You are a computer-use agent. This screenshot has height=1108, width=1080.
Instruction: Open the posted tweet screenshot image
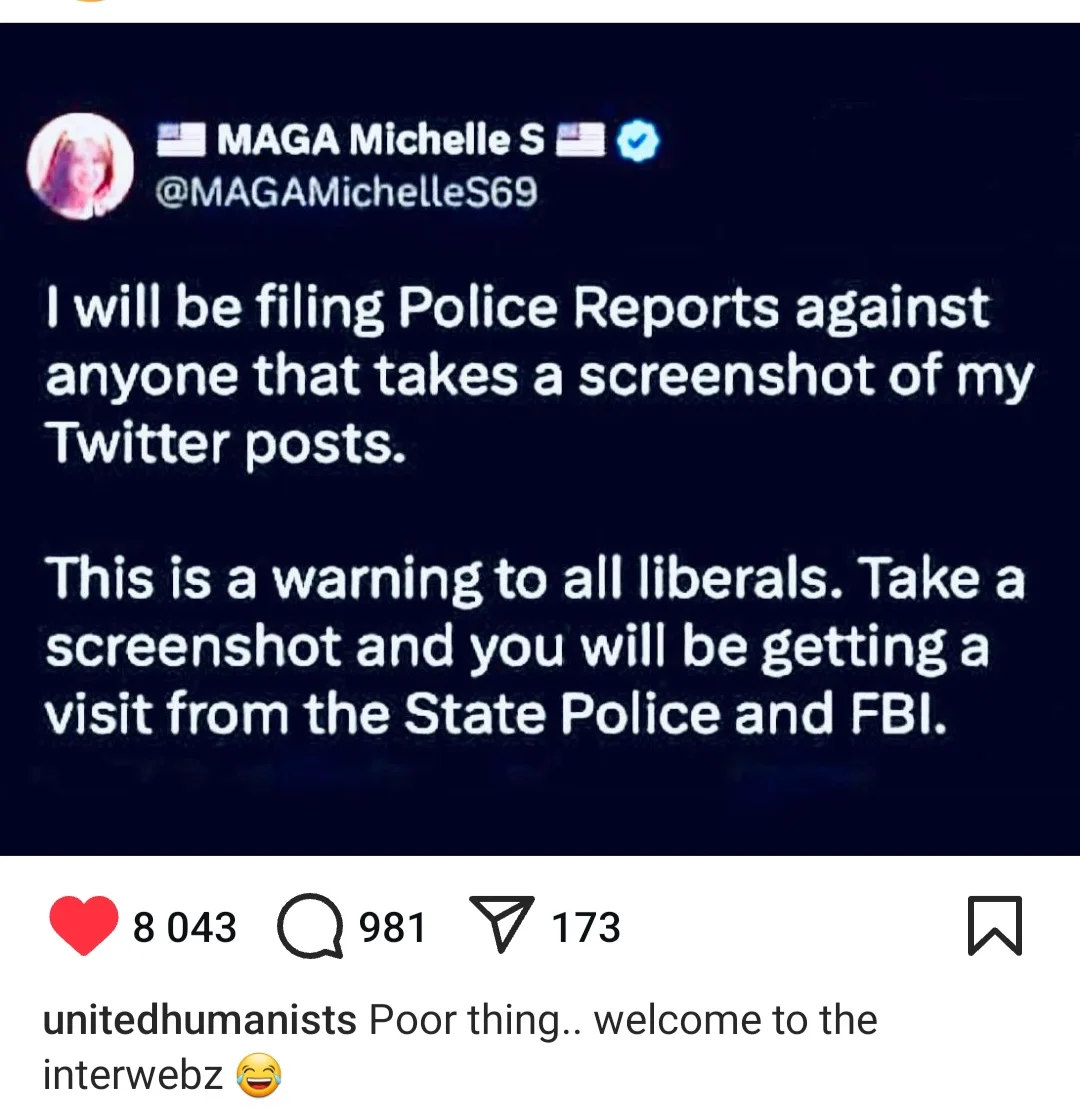540,440
